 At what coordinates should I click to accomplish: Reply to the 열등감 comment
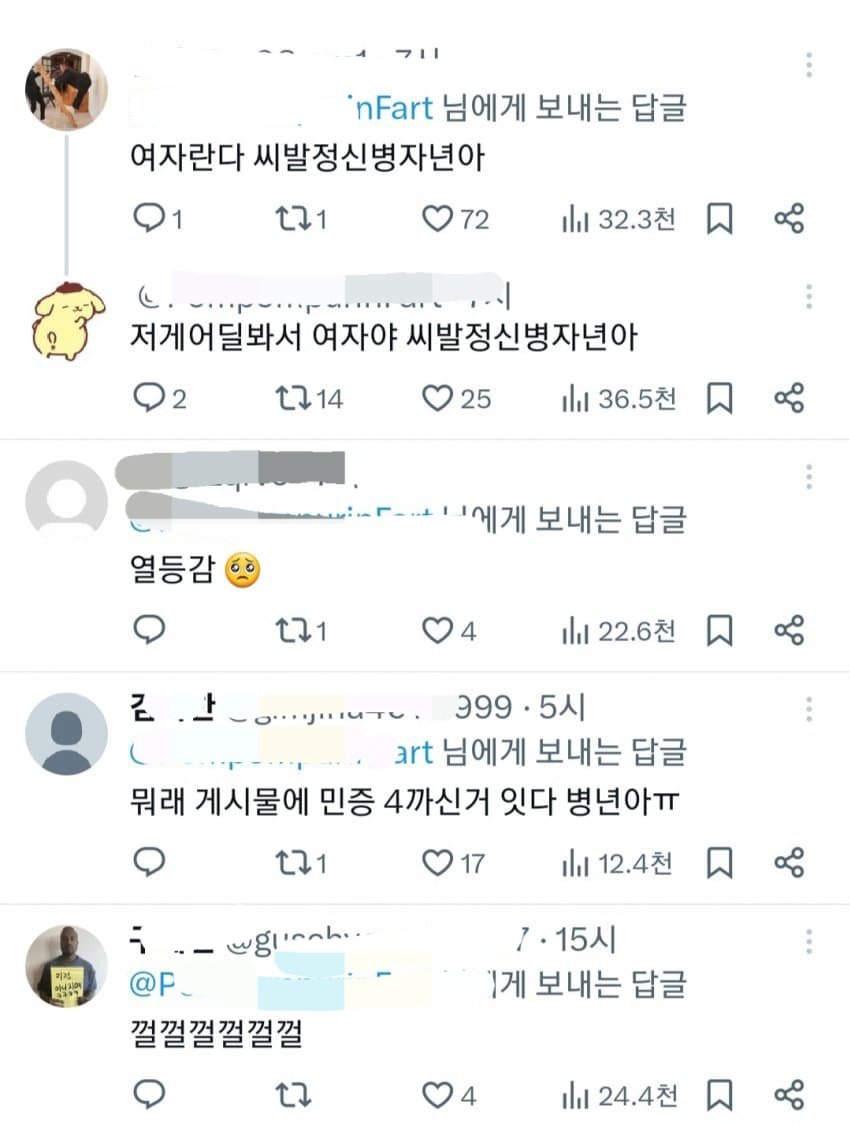pyautogui.click(x=148, y=631)
